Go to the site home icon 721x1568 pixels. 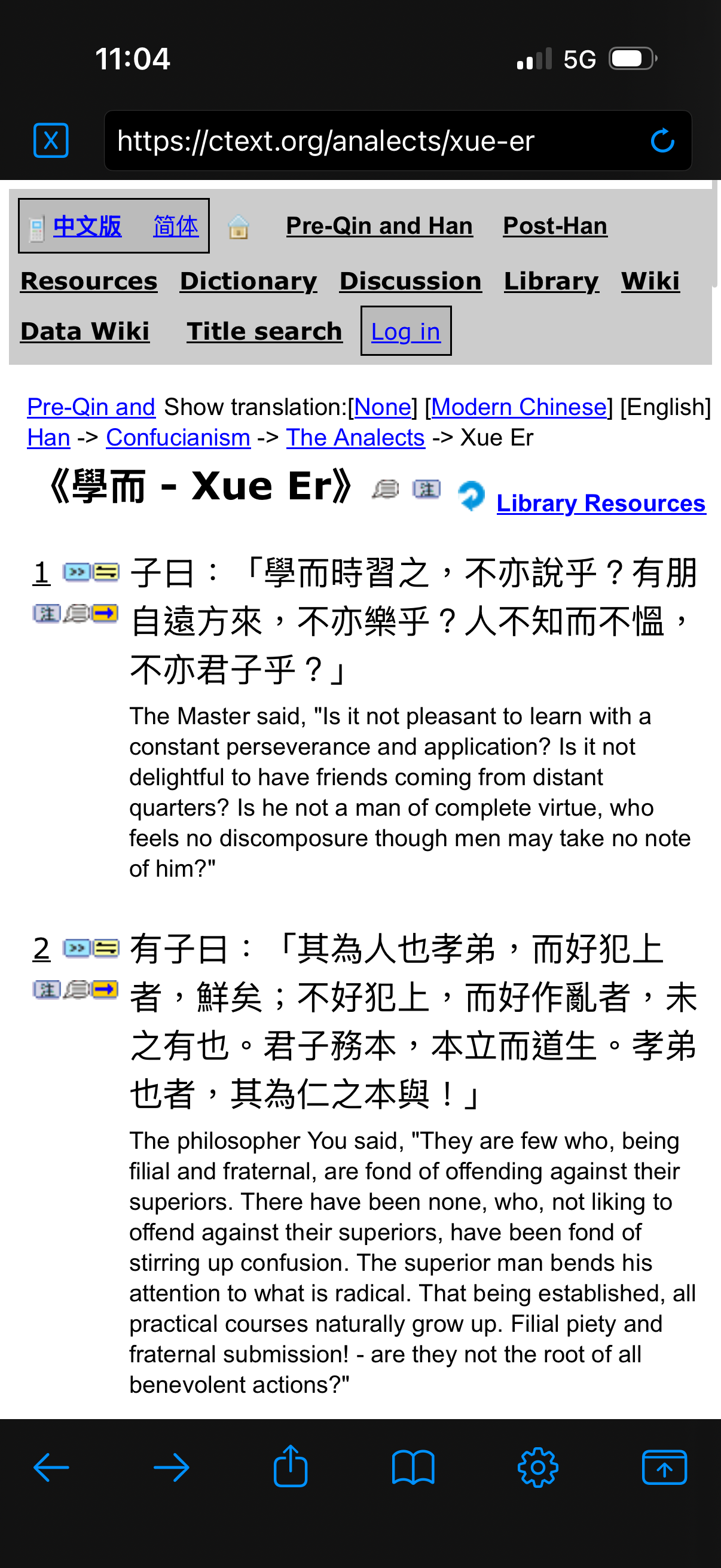[239, 228]
